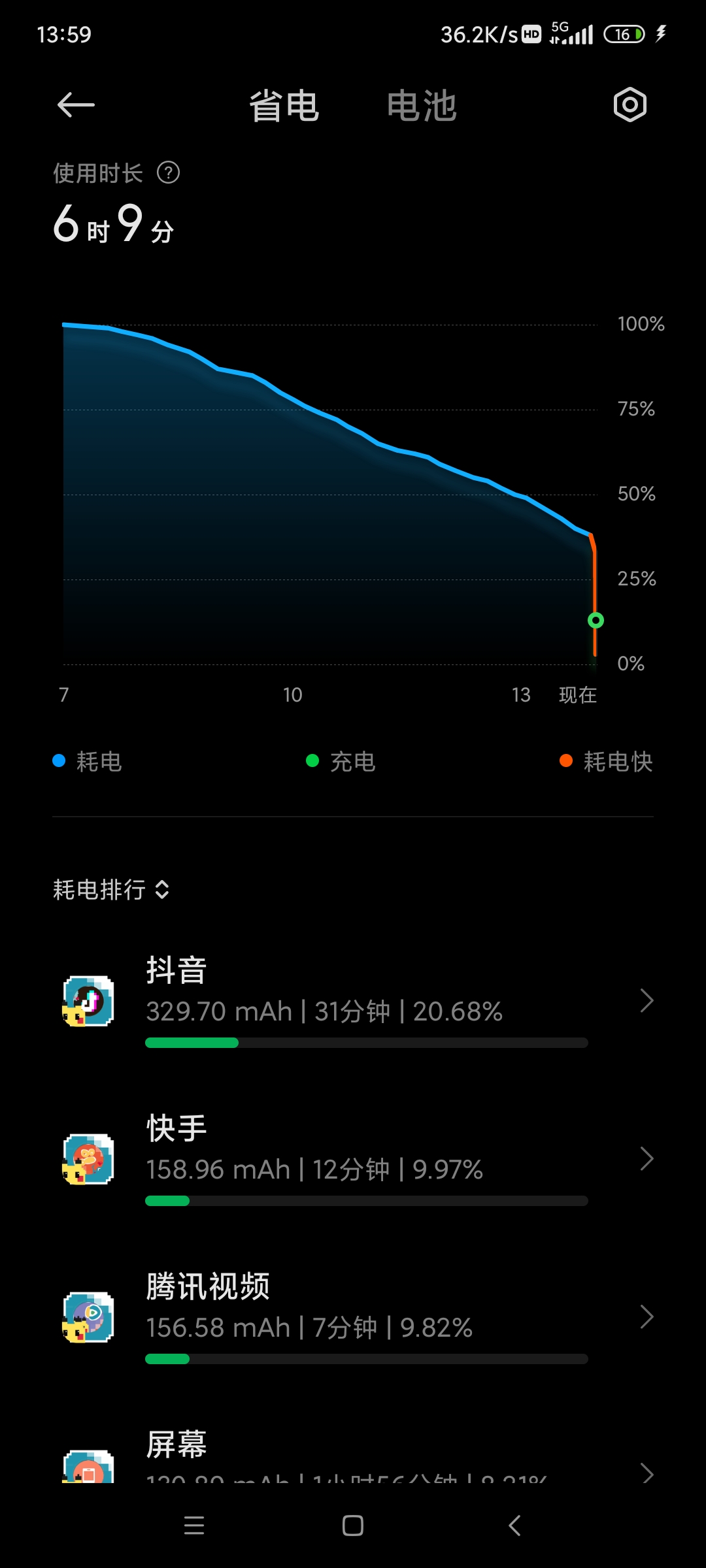This screenshot has height=1568, width=706.
Task: Open 快手 power usage details
Action: click(x=353, y=1159)
